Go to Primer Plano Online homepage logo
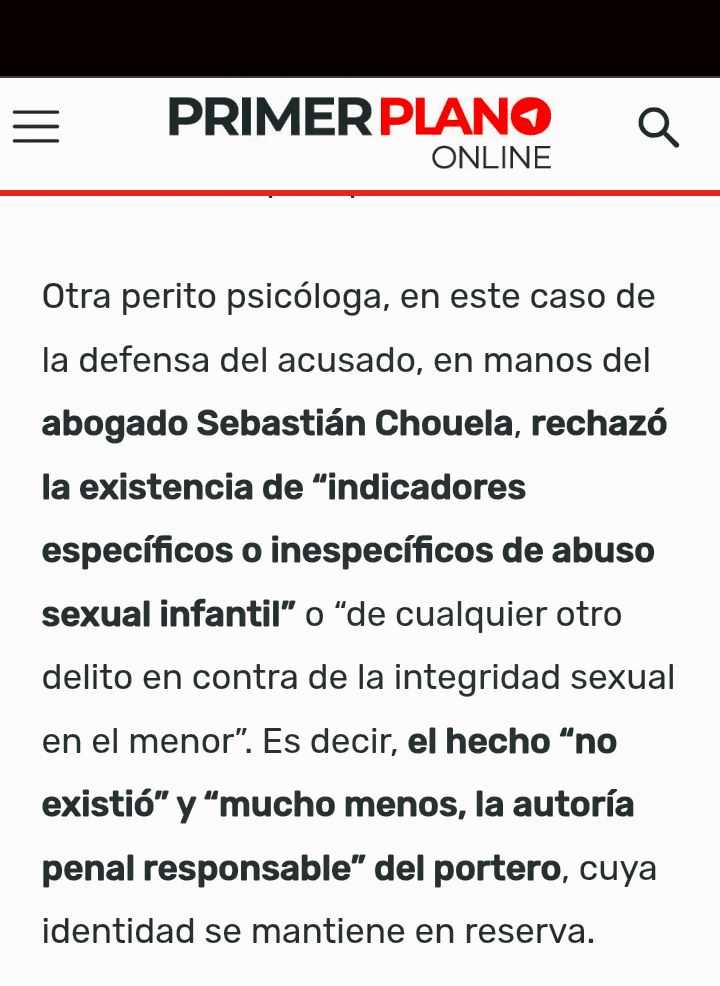This screenshot has height=986, width=720. coord(360,133)
